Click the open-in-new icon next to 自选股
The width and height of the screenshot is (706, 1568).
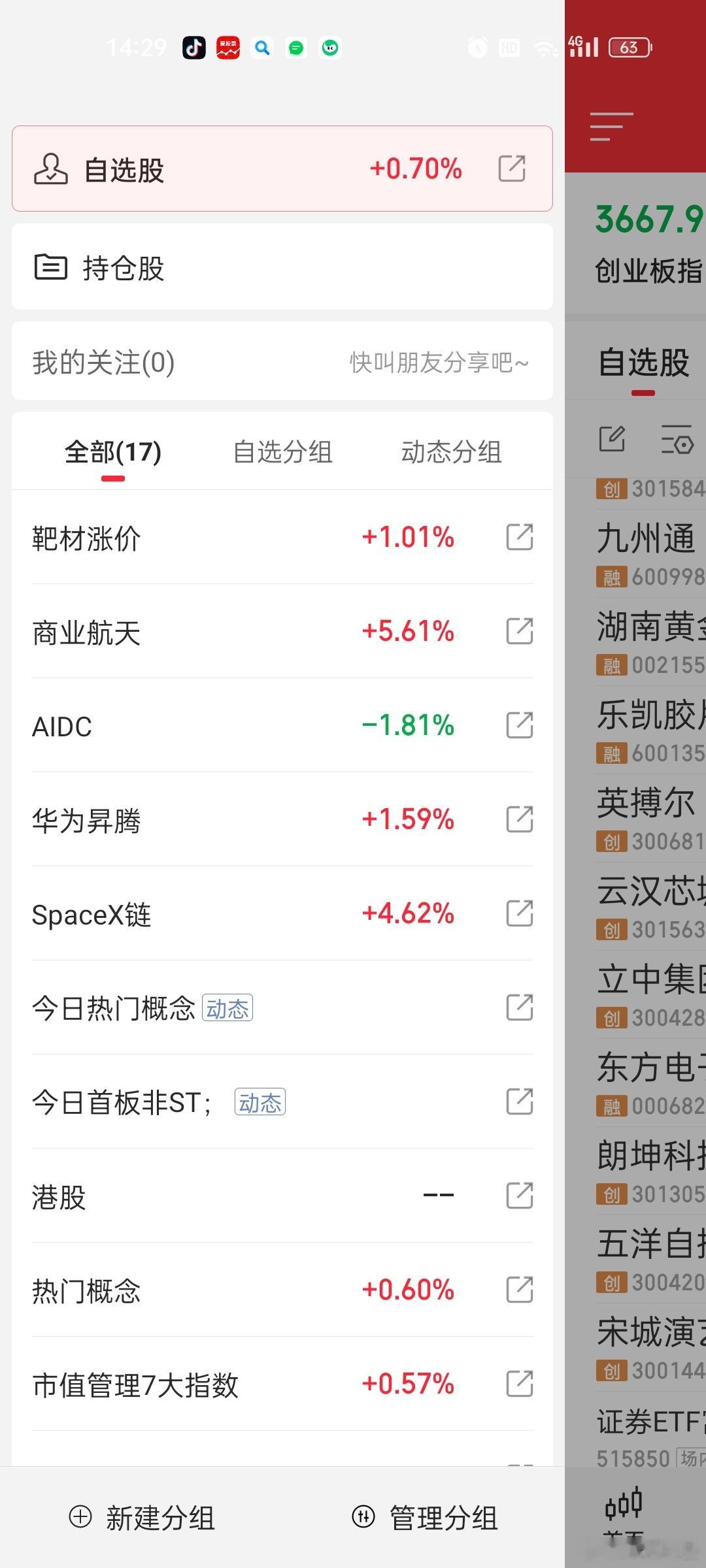click(513, 169)
